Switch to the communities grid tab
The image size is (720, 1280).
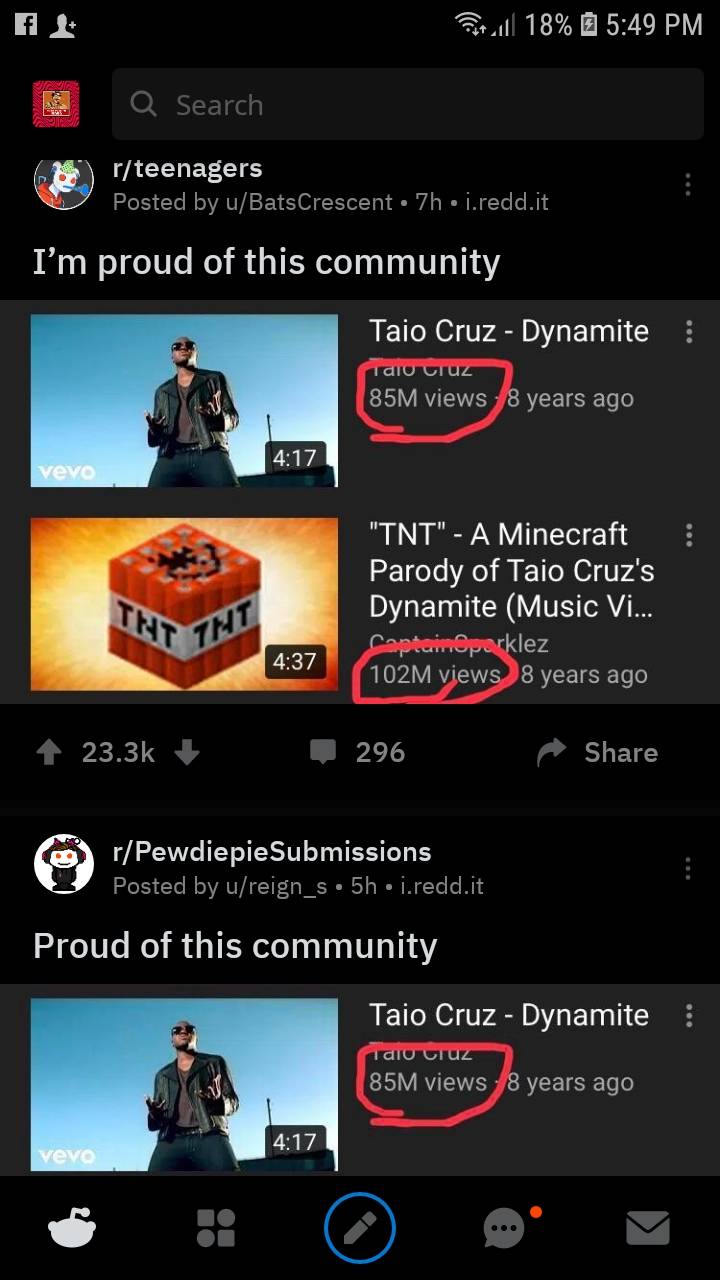(x=216, y=1228)
